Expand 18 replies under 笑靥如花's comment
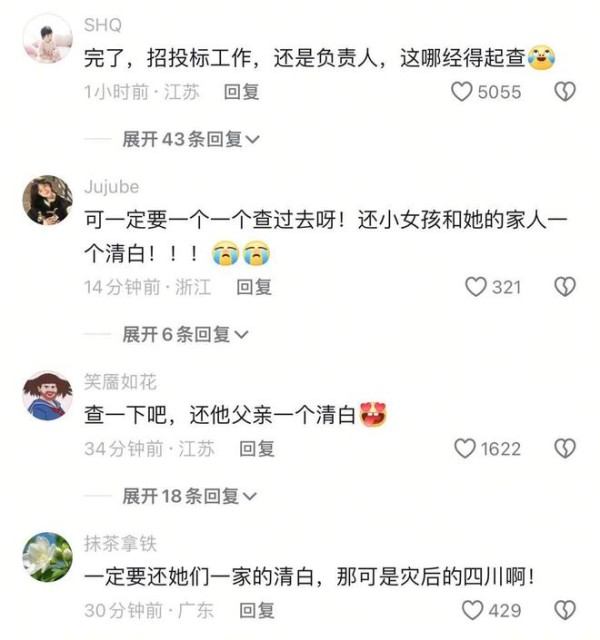 pos(190,496)
